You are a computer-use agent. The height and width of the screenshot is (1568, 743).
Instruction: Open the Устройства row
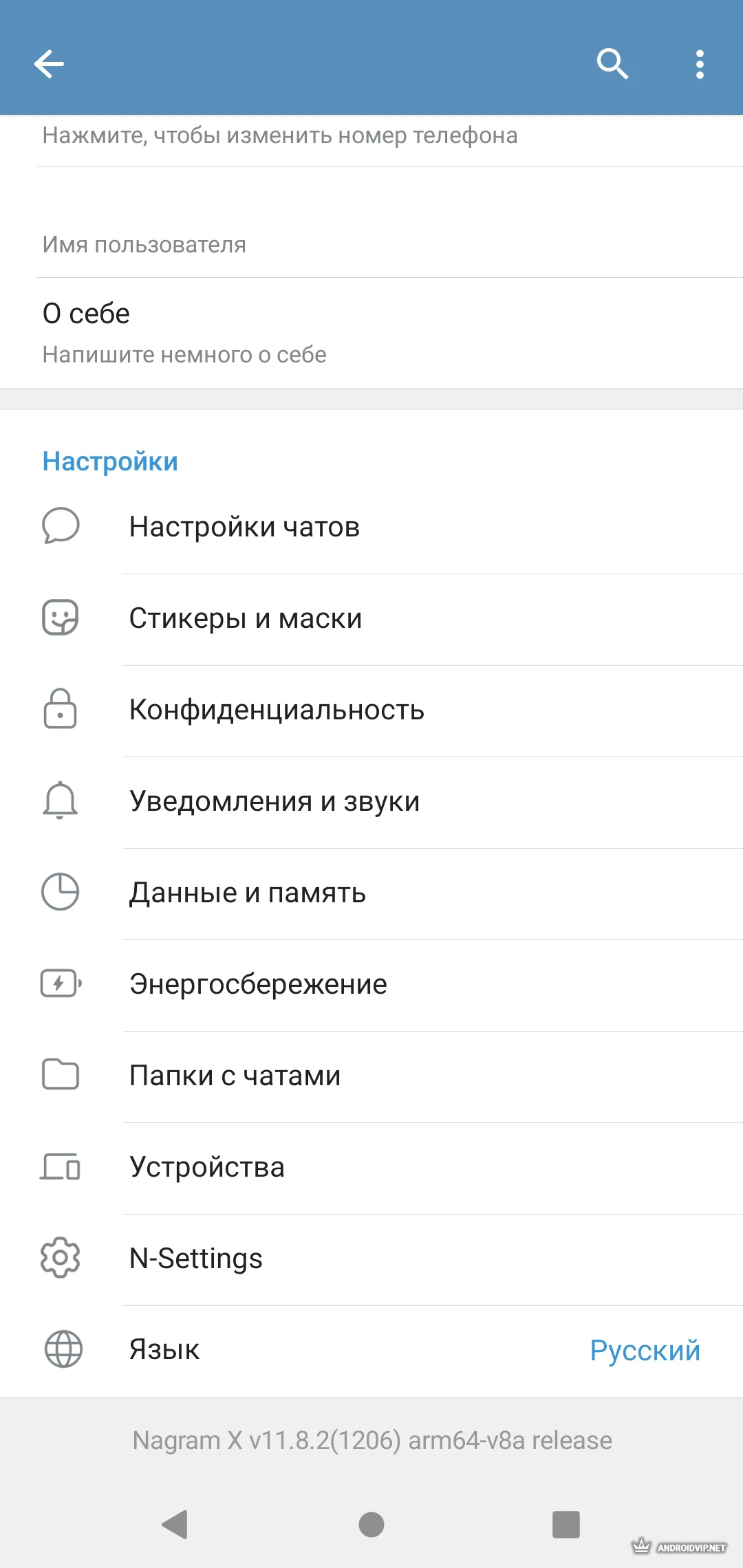(x=371, y=1168)
